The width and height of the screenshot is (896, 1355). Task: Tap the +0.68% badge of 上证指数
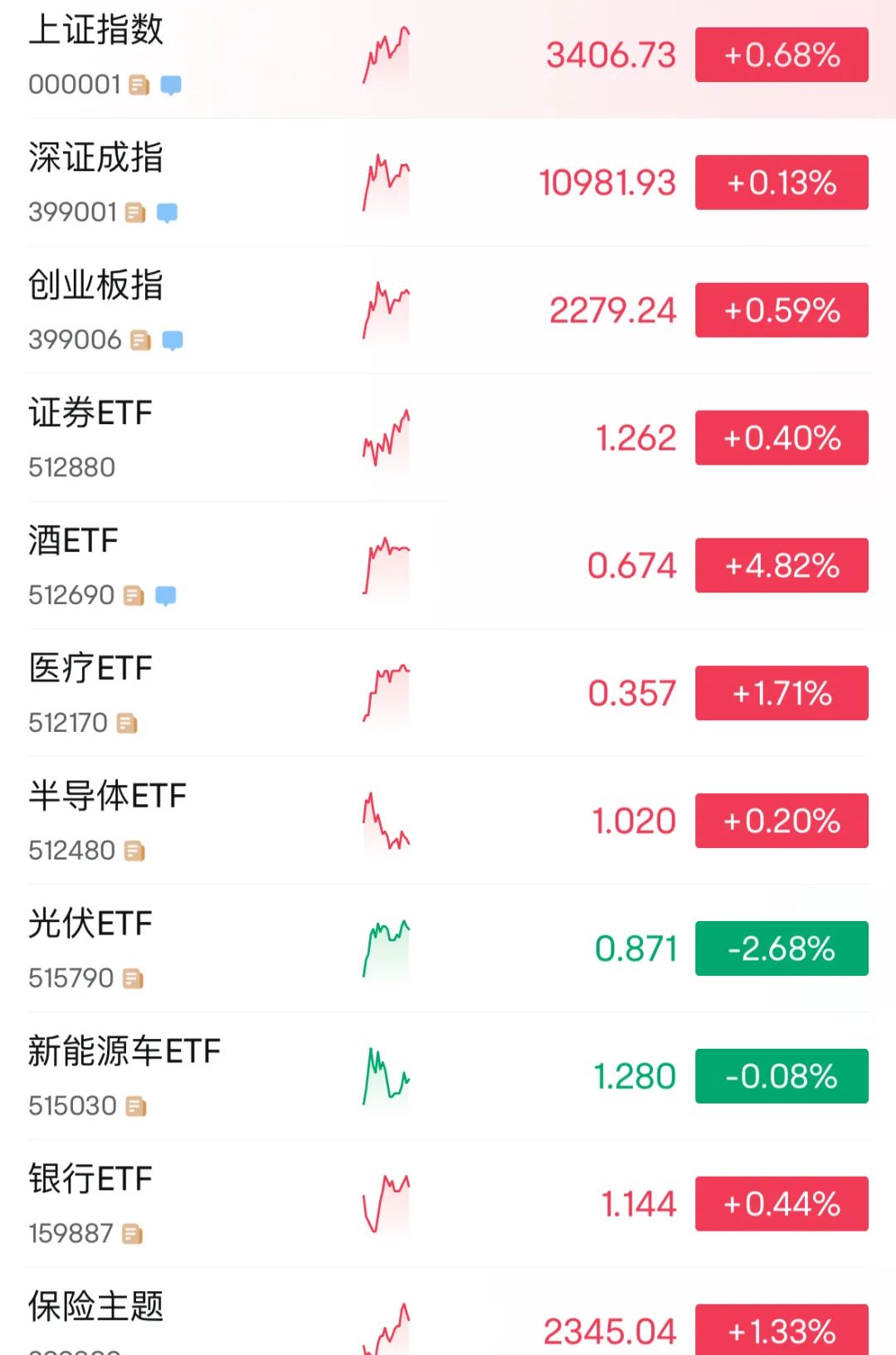click(x=780, y=56)
